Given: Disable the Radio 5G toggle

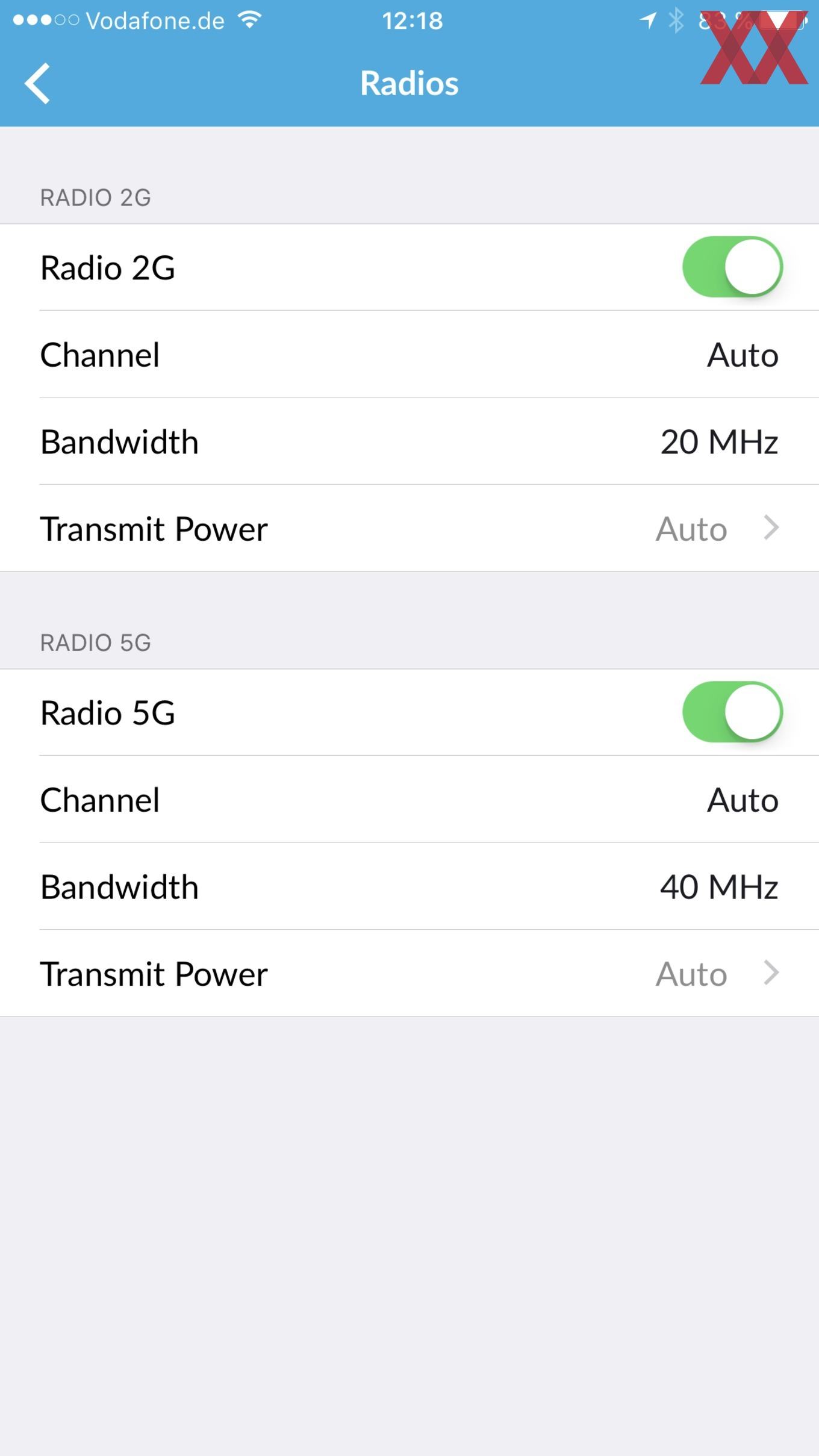Looking at the screenshot, I should (x=732, y=712).
